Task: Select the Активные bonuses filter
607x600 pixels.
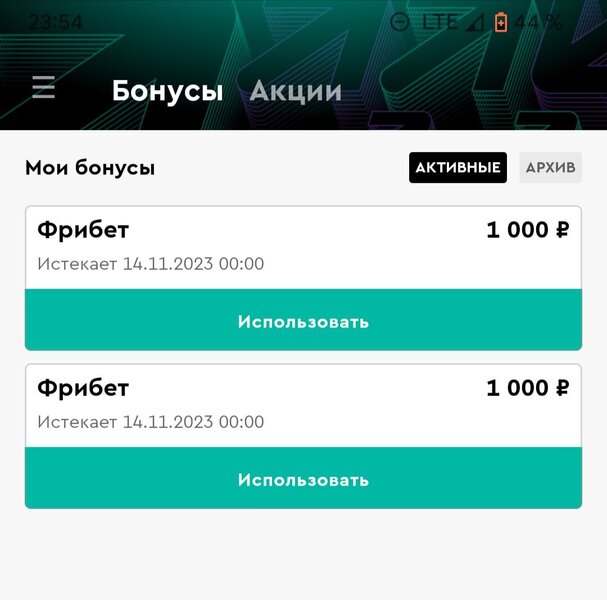Action: tap(457, 168)
